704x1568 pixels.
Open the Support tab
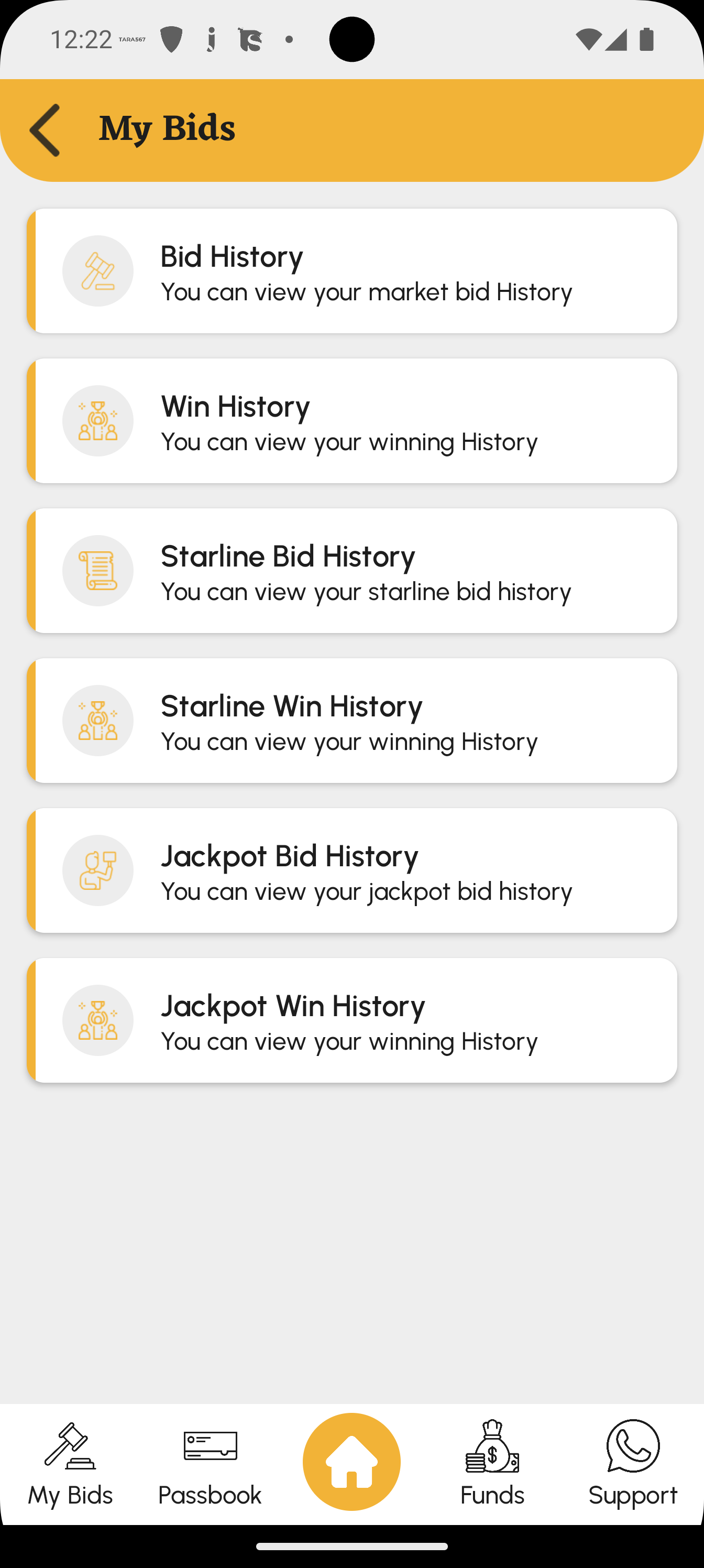pyautogui.click(x=633, y=1463)
